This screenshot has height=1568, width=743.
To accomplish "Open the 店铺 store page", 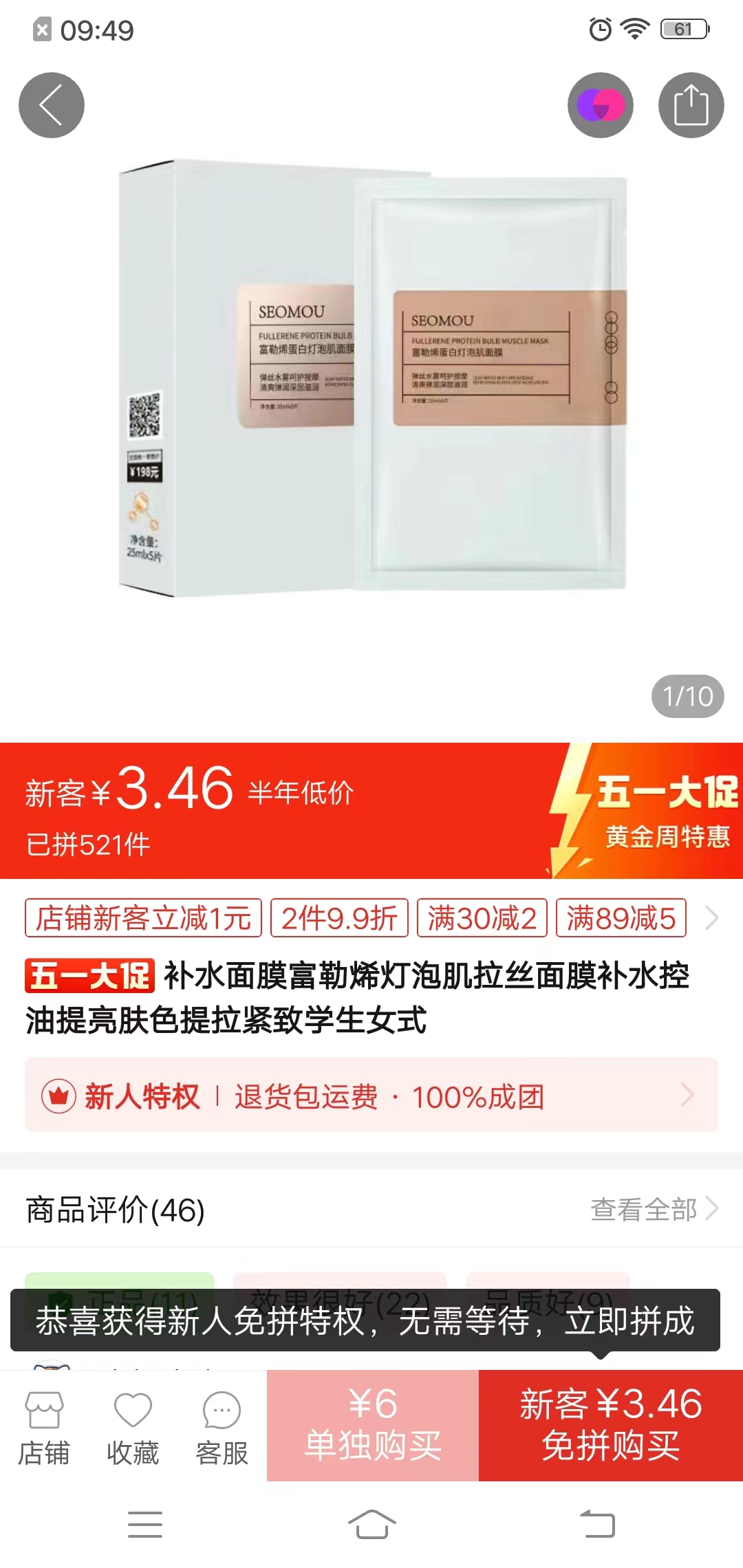I will click(44, 1427).
